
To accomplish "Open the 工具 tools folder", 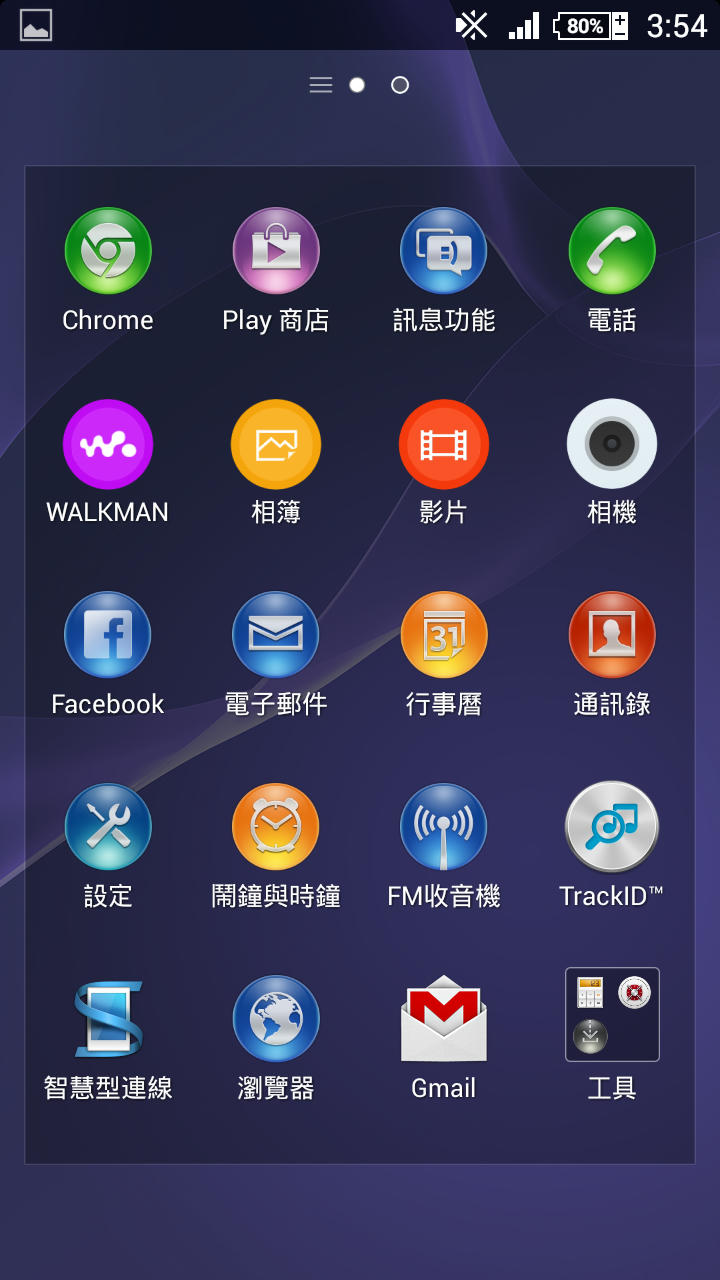I will (612, 1015).
